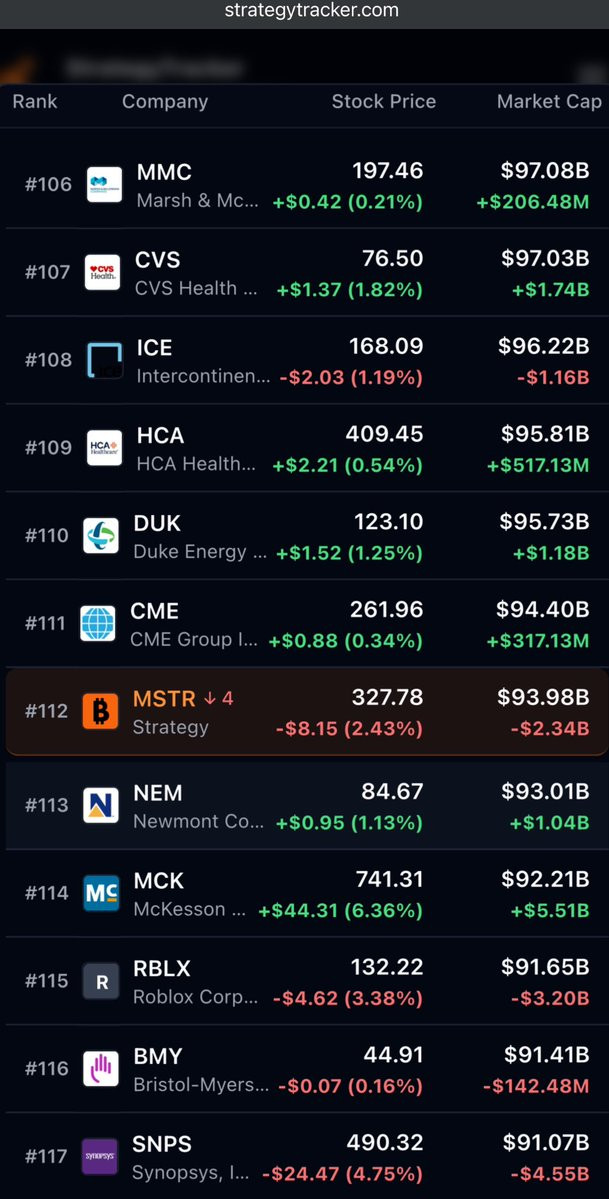Open the CVS Health row
Viewport: 609px width, 1199px height.
(304, 273)
